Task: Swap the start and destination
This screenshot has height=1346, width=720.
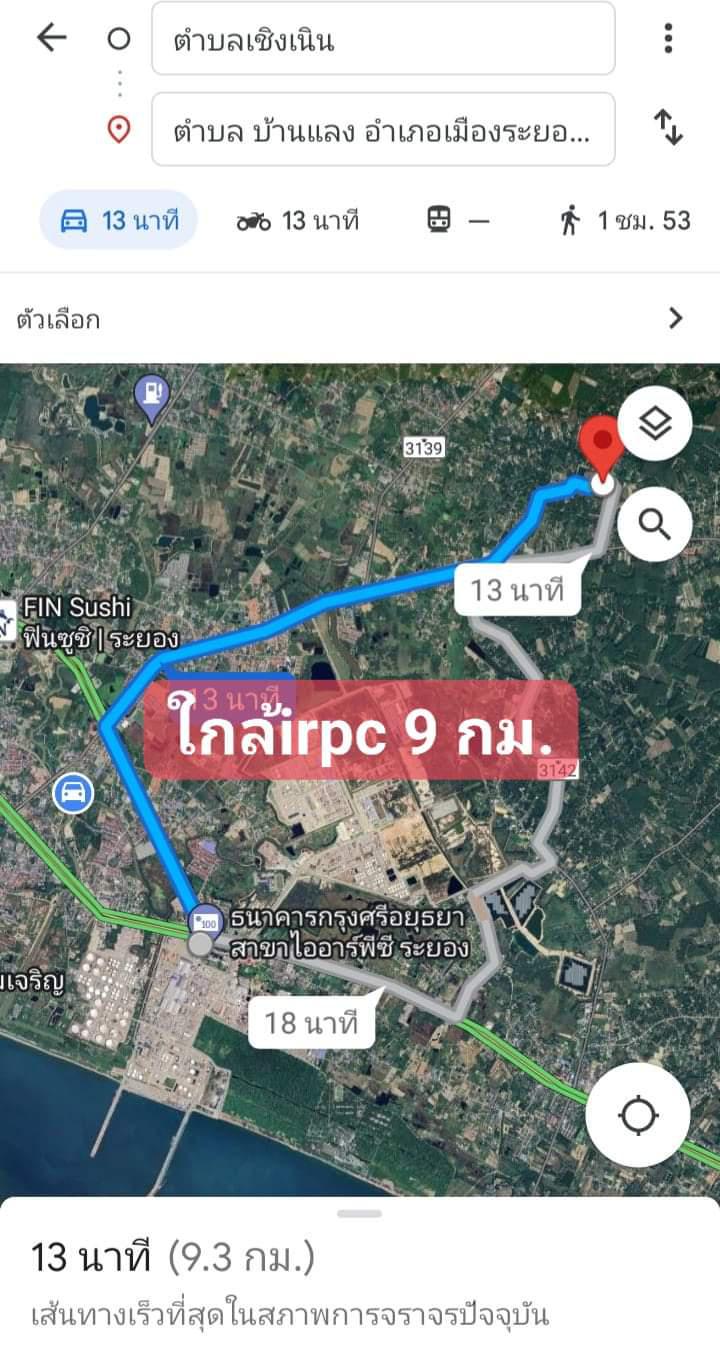Action: click(668, 128)
